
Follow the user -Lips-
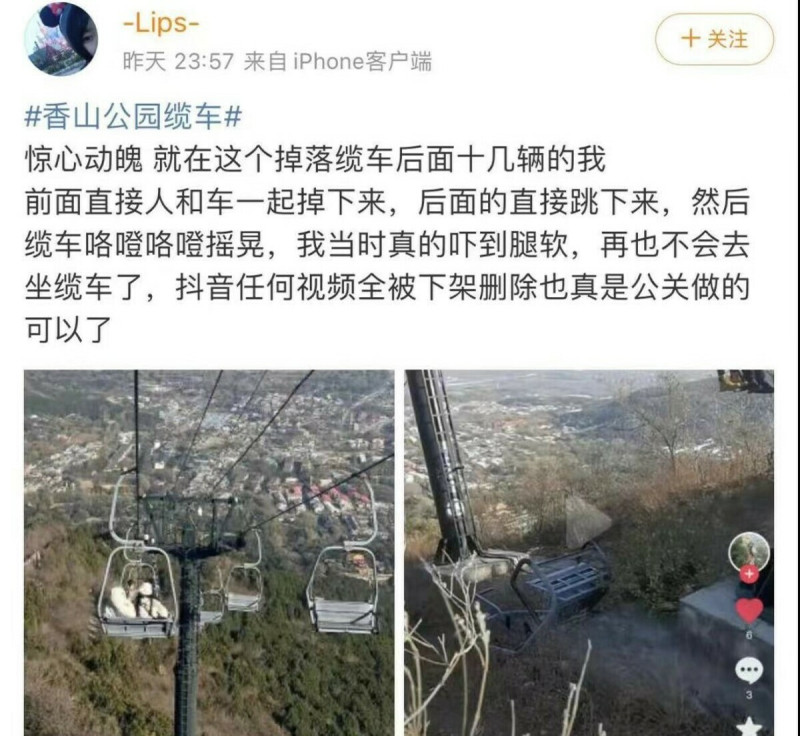[714, 39]
